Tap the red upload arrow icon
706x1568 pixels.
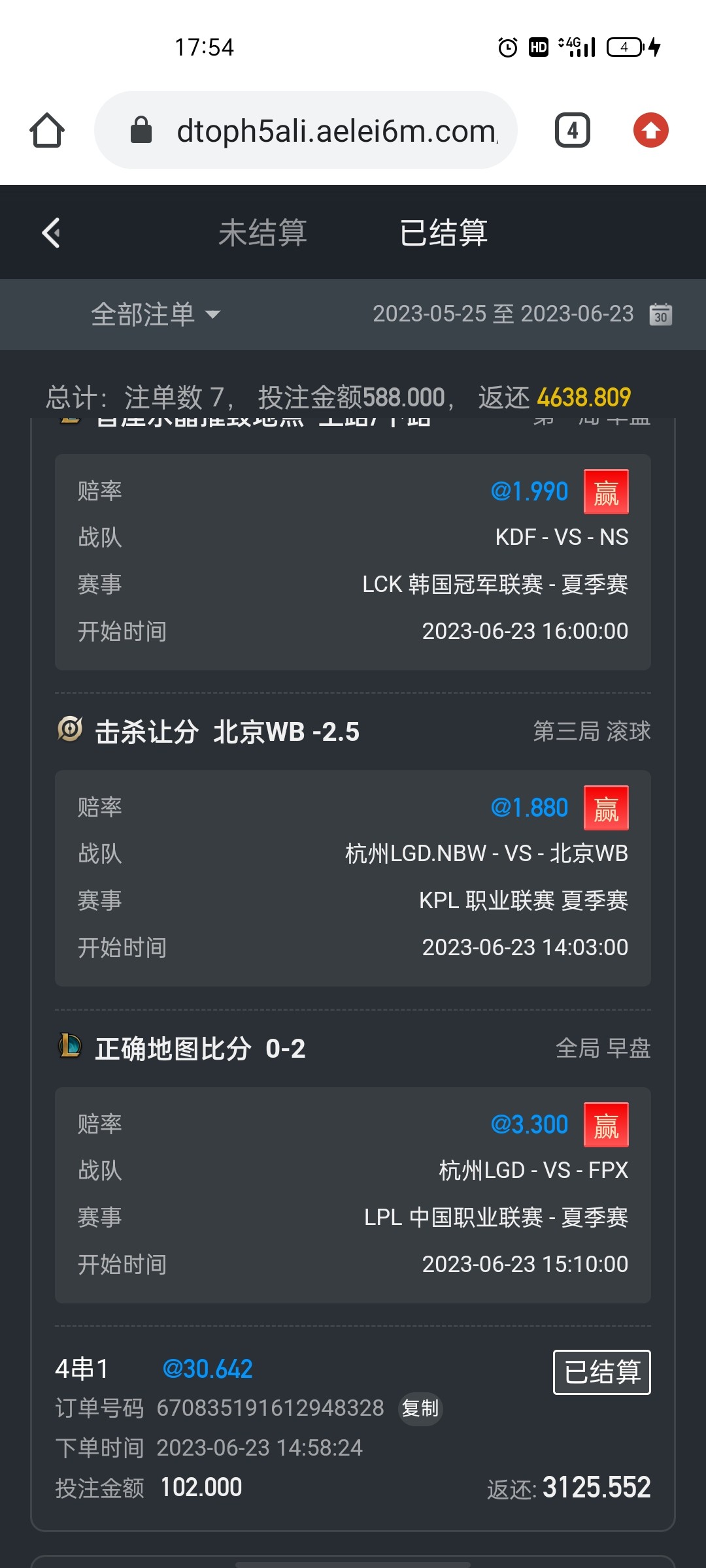pyautogui.click(x=650, y=131)
